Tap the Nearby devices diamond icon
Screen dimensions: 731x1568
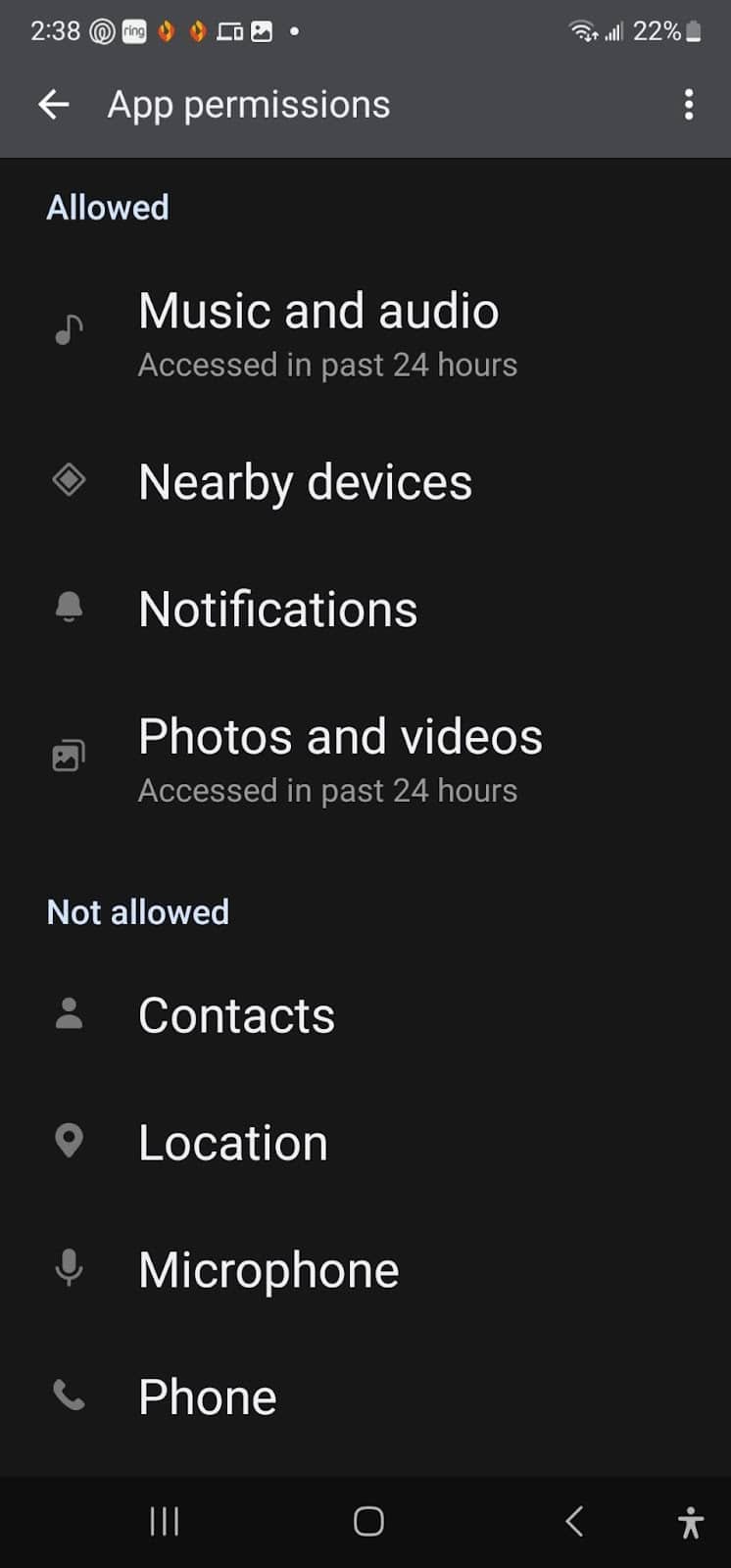tap(68, 481)
